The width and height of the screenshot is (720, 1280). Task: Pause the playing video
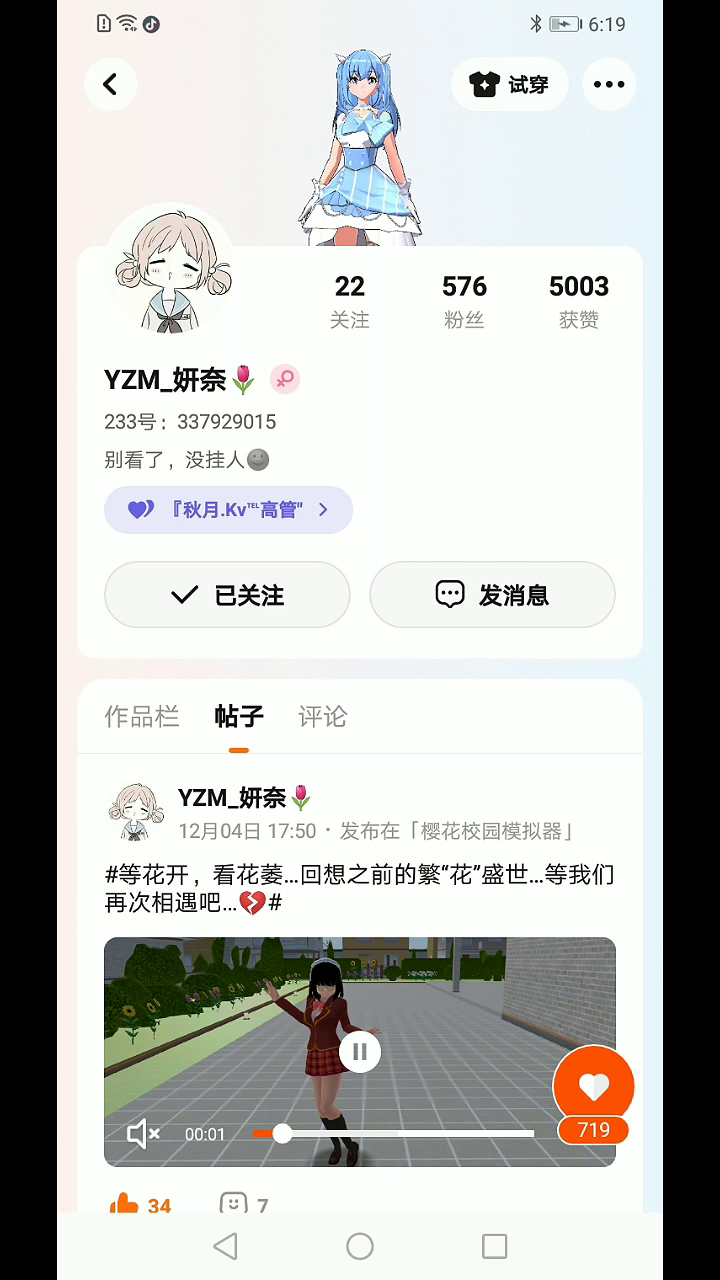click(x=360, y=1051)
